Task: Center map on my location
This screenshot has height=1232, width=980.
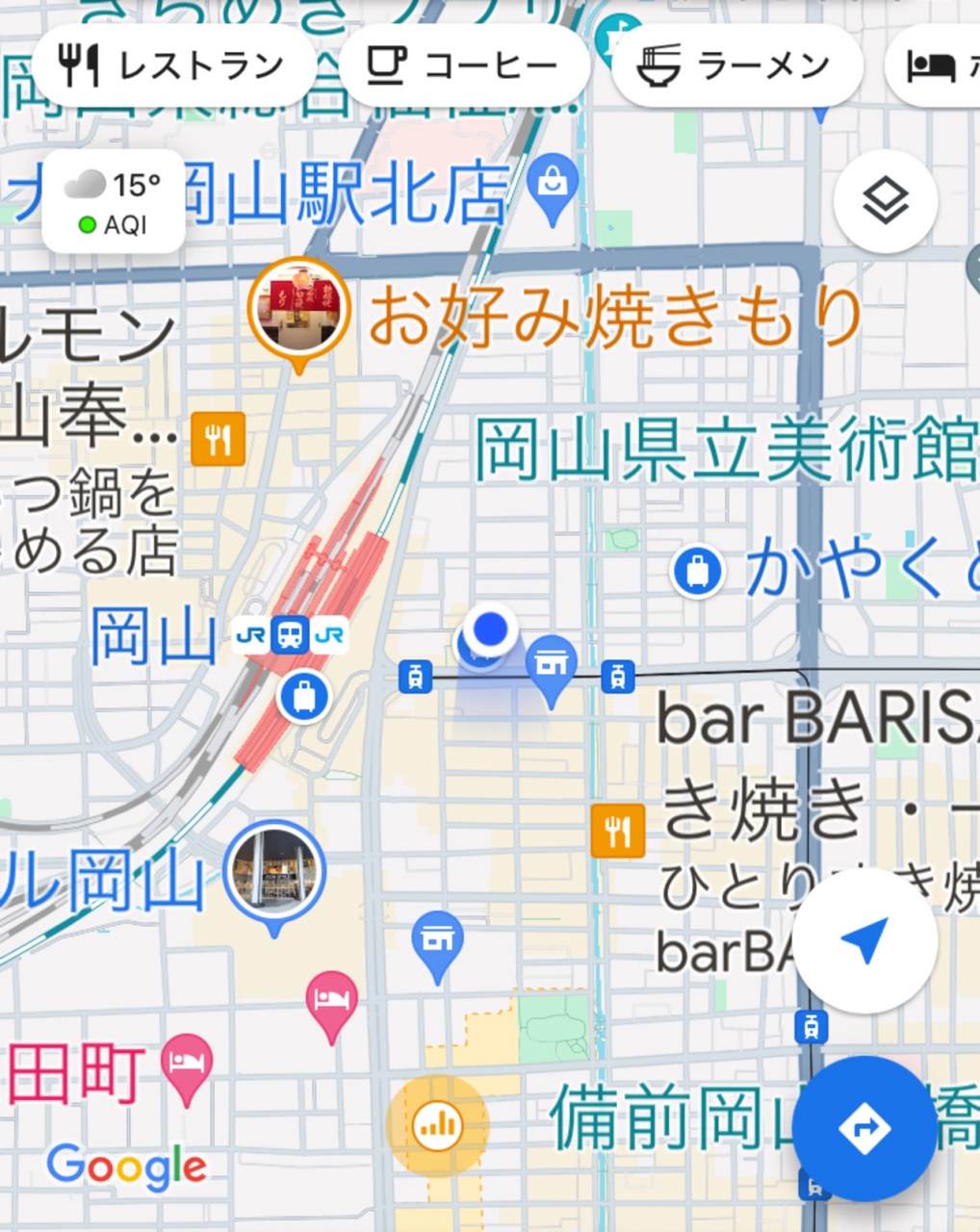Action: point(864,940)
